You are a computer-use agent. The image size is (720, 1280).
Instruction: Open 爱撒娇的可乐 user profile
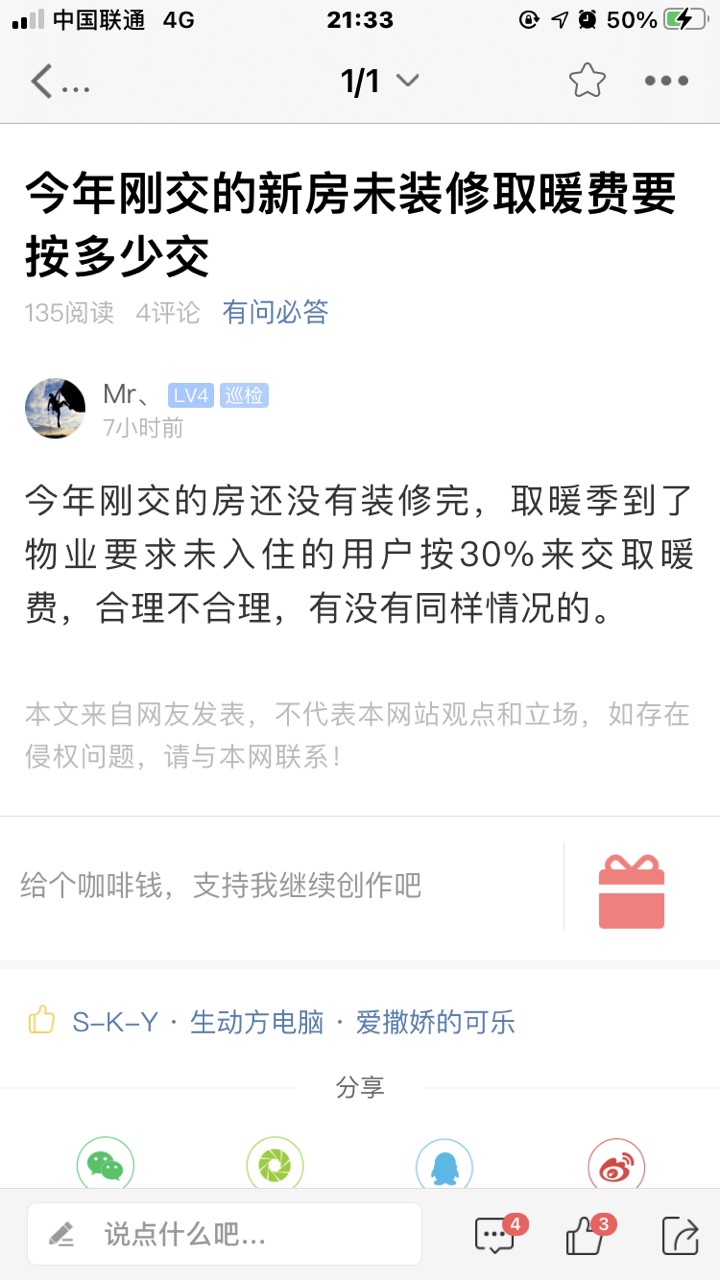pyautogui.click(x=435, y=1022)
